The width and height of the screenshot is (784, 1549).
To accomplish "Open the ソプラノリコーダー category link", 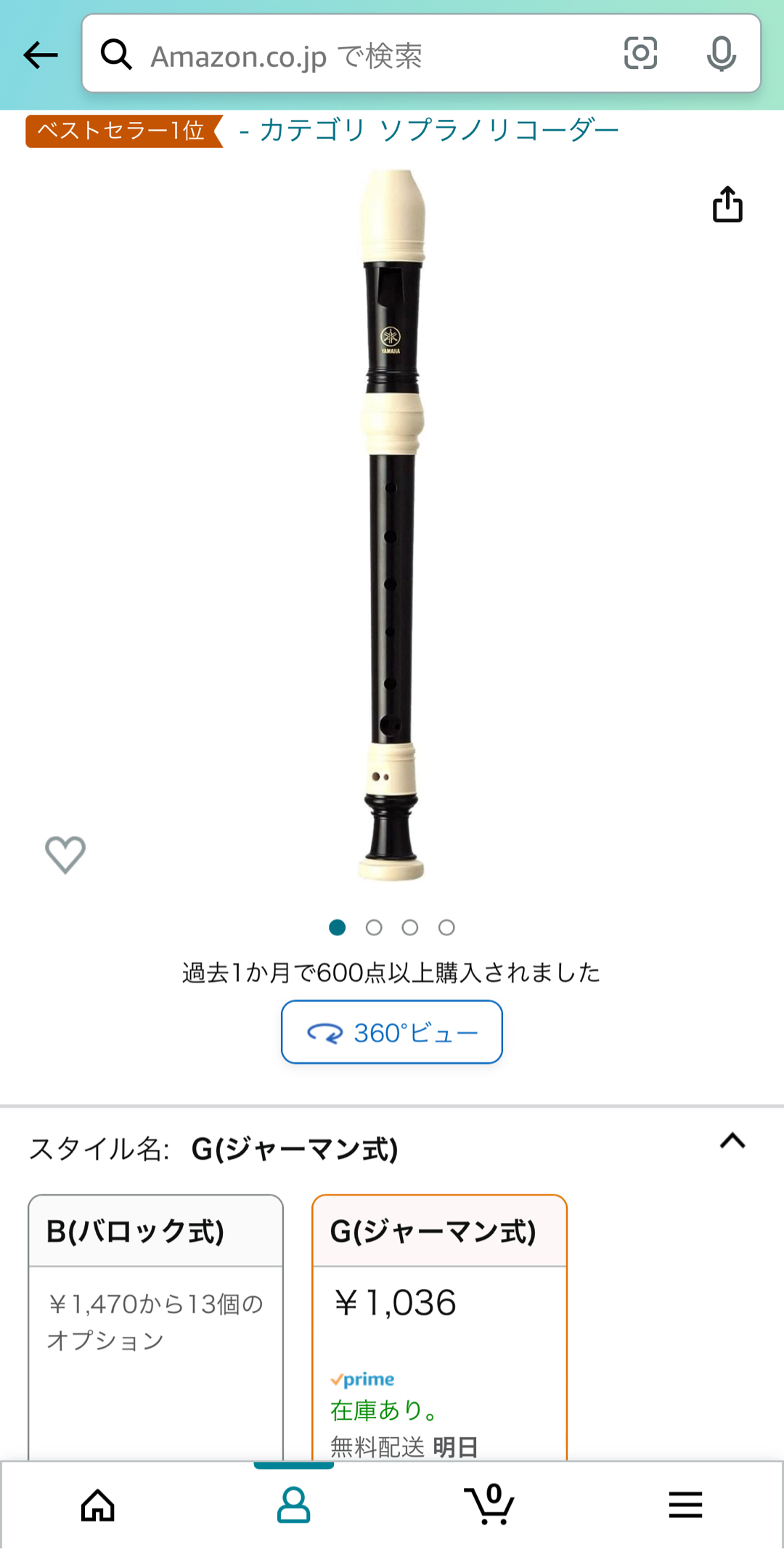I will click(x=438, y=131).
